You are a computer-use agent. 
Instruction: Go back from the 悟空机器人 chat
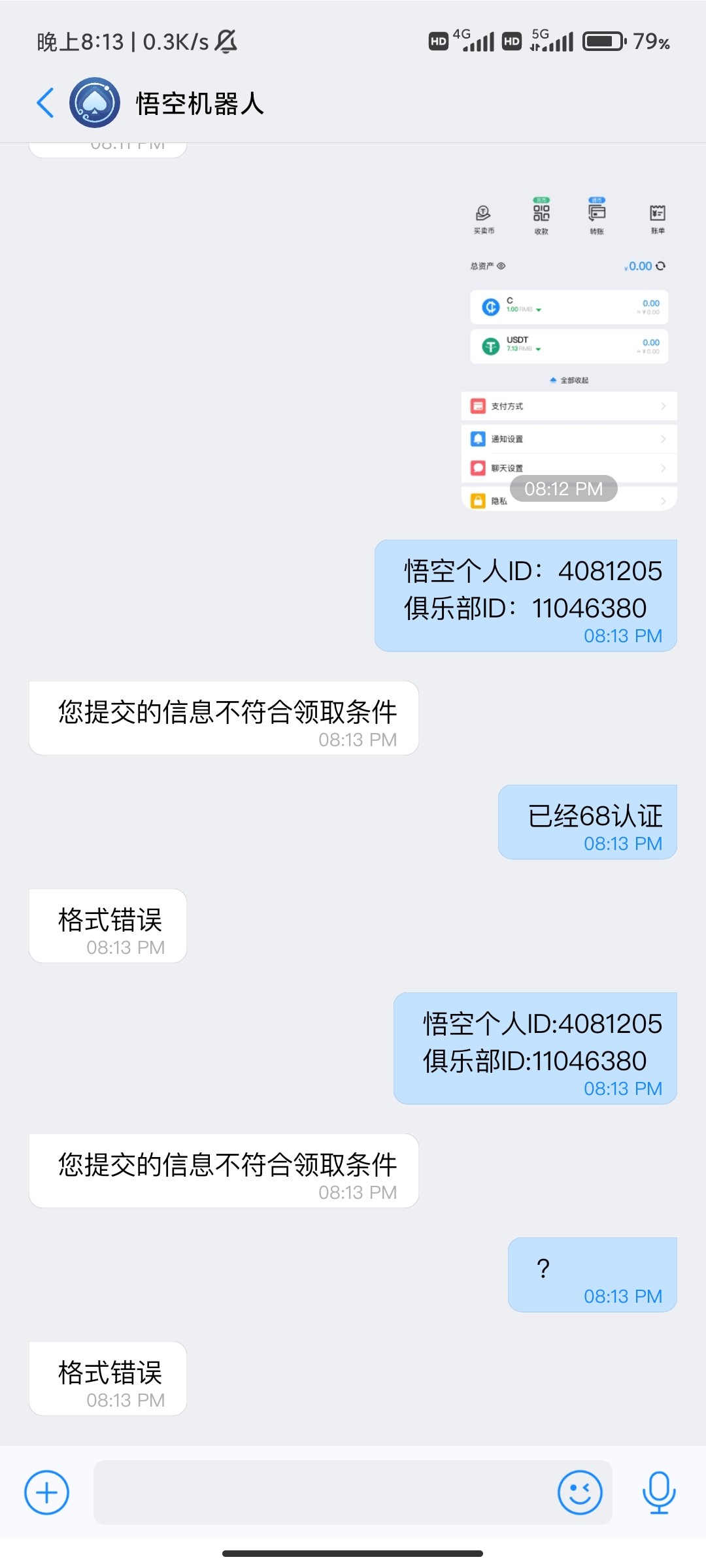(x=45, y=103)
